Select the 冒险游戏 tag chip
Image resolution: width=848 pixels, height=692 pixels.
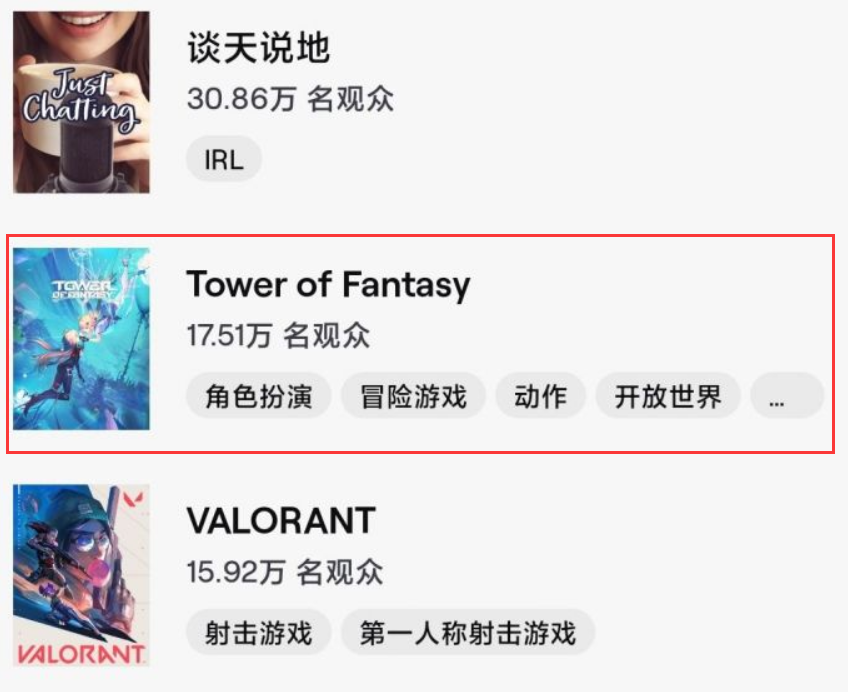413,397
